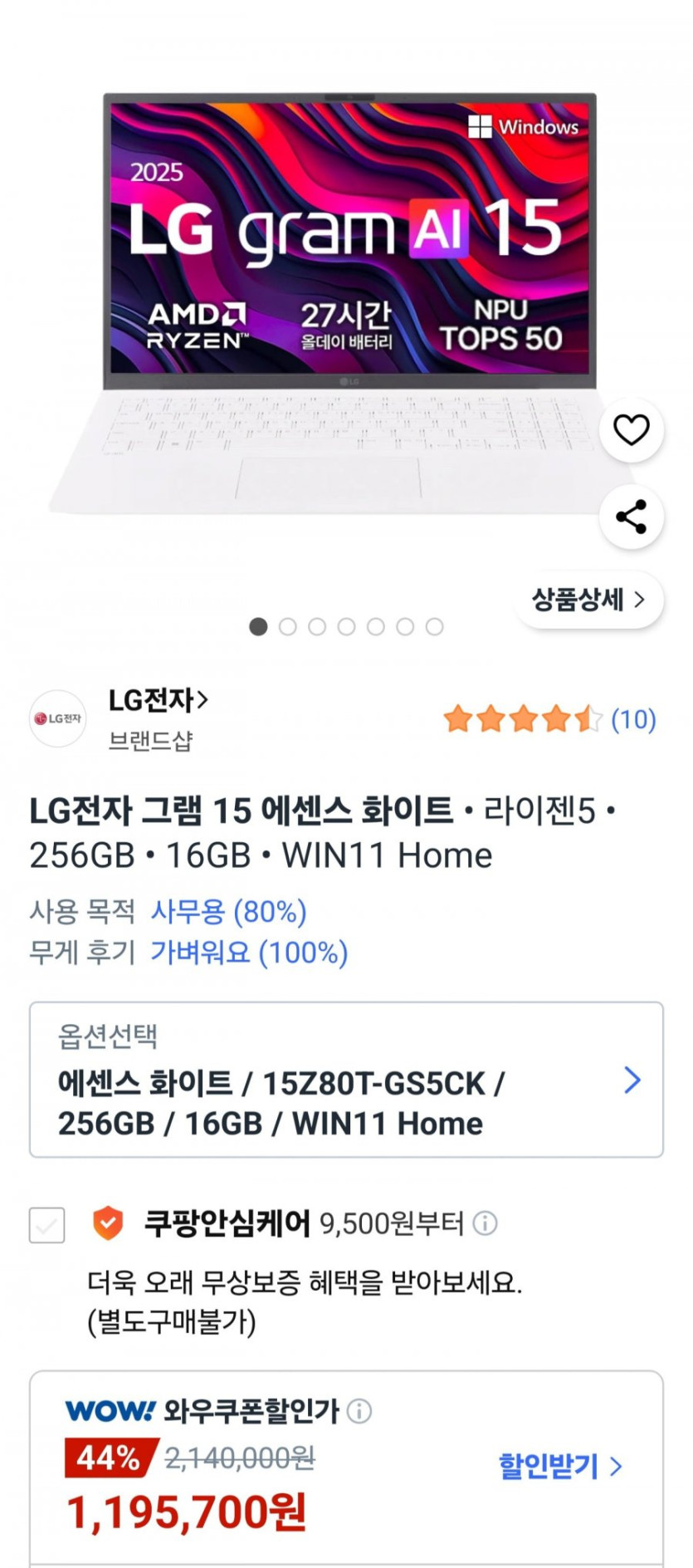Visit the LG전자 brand shop

tap(157, 701)
